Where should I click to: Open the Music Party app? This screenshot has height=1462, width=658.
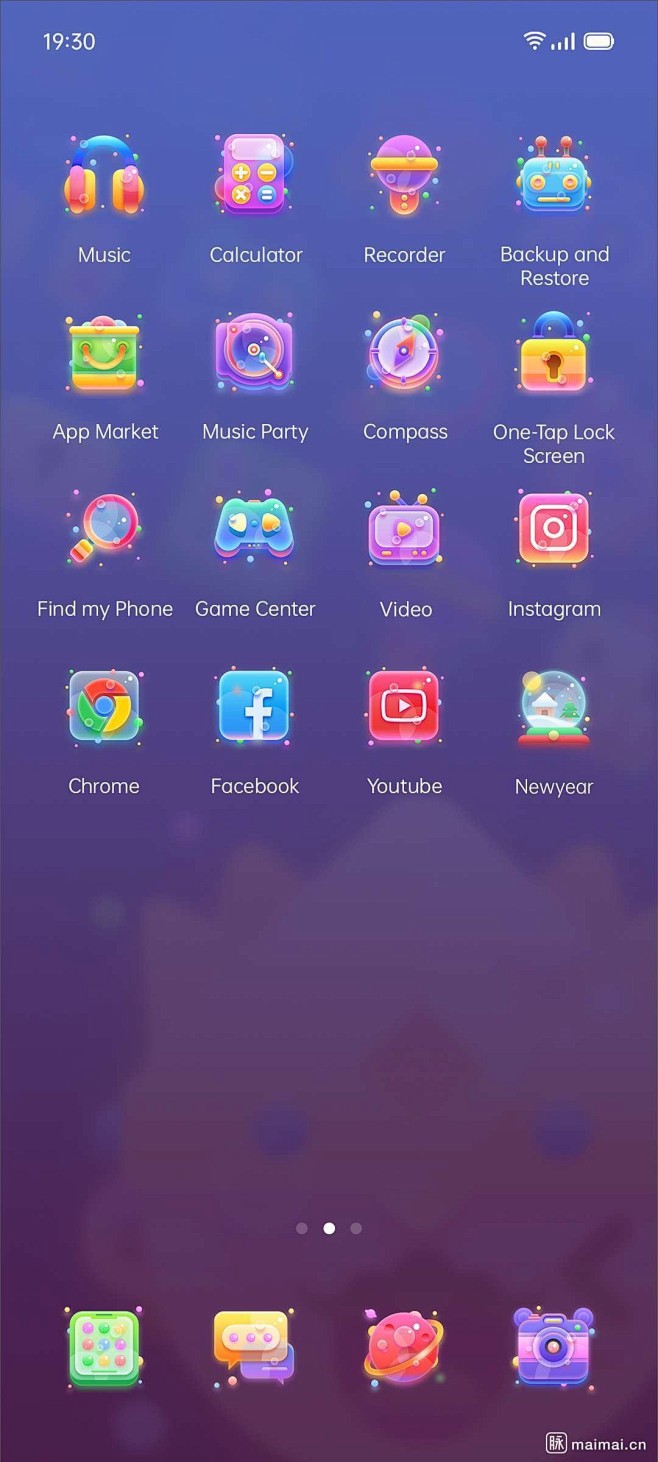pyautogui.click(x=255, y=353)
